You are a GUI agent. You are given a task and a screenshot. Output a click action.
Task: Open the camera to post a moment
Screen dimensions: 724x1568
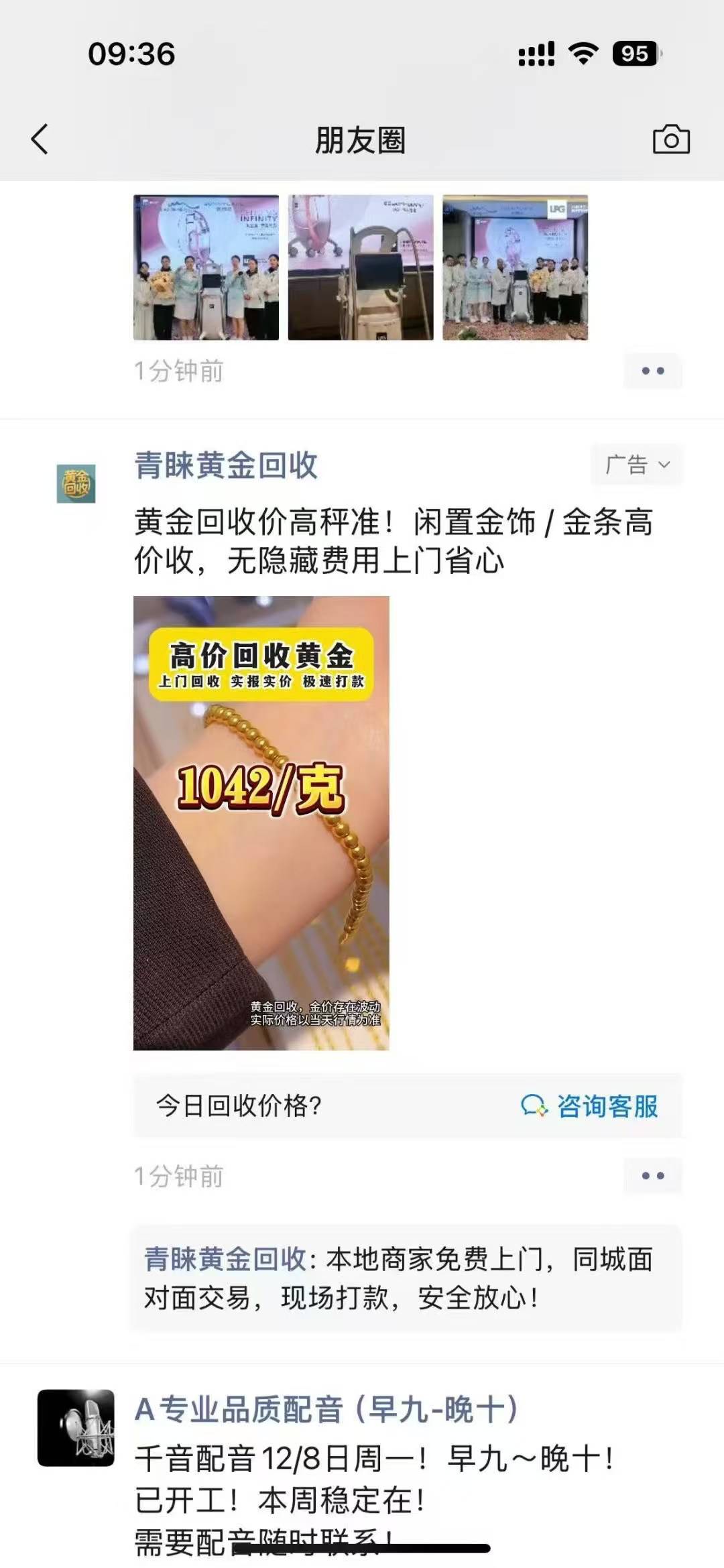point(671,139)
